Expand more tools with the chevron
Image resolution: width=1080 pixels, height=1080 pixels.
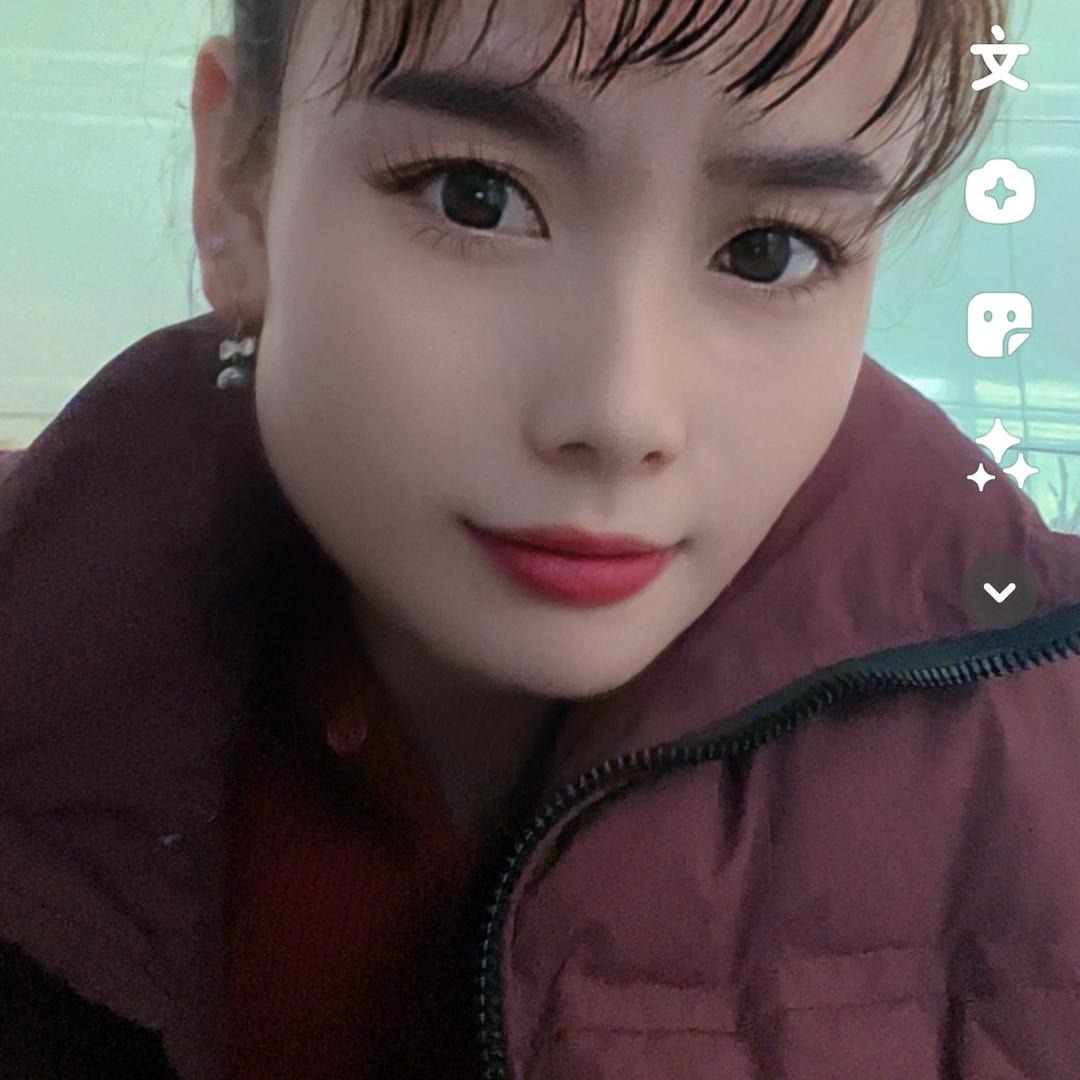999,592
